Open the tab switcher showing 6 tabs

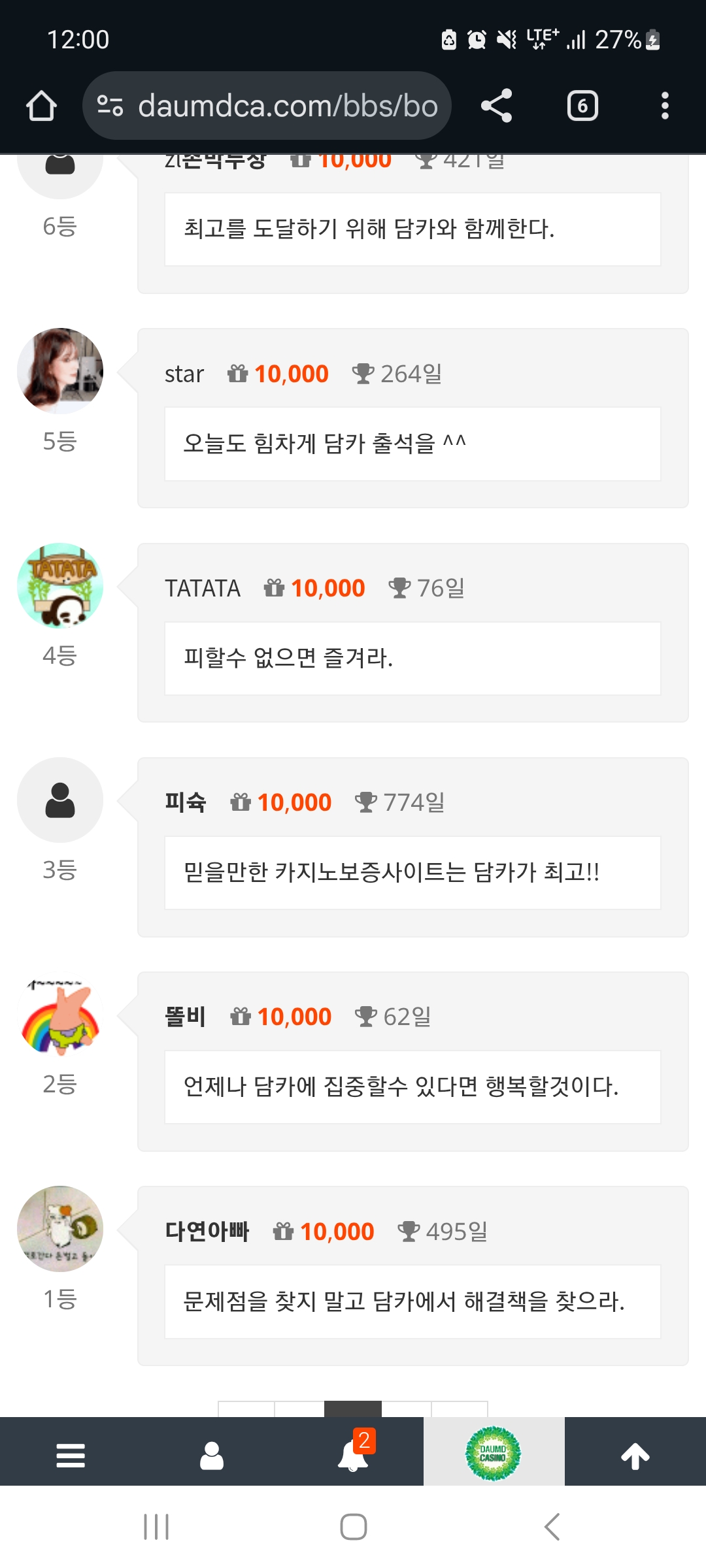582,106
